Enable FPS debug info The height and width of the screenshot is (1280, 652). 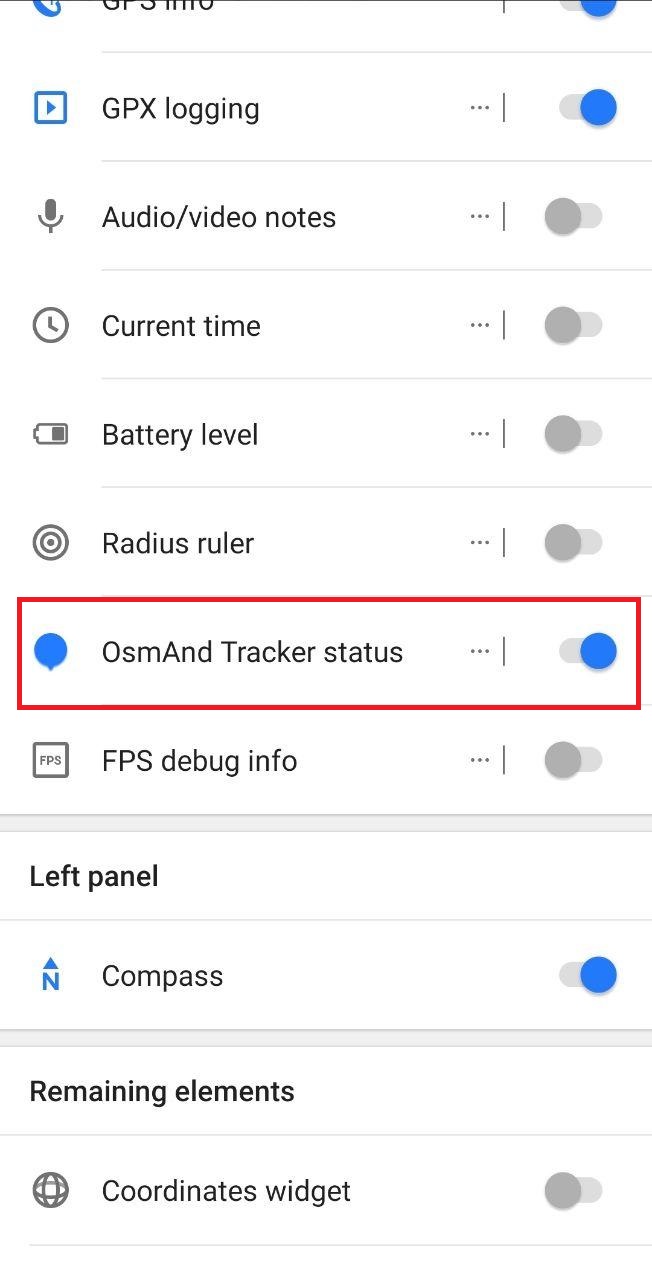pos(573,760)
